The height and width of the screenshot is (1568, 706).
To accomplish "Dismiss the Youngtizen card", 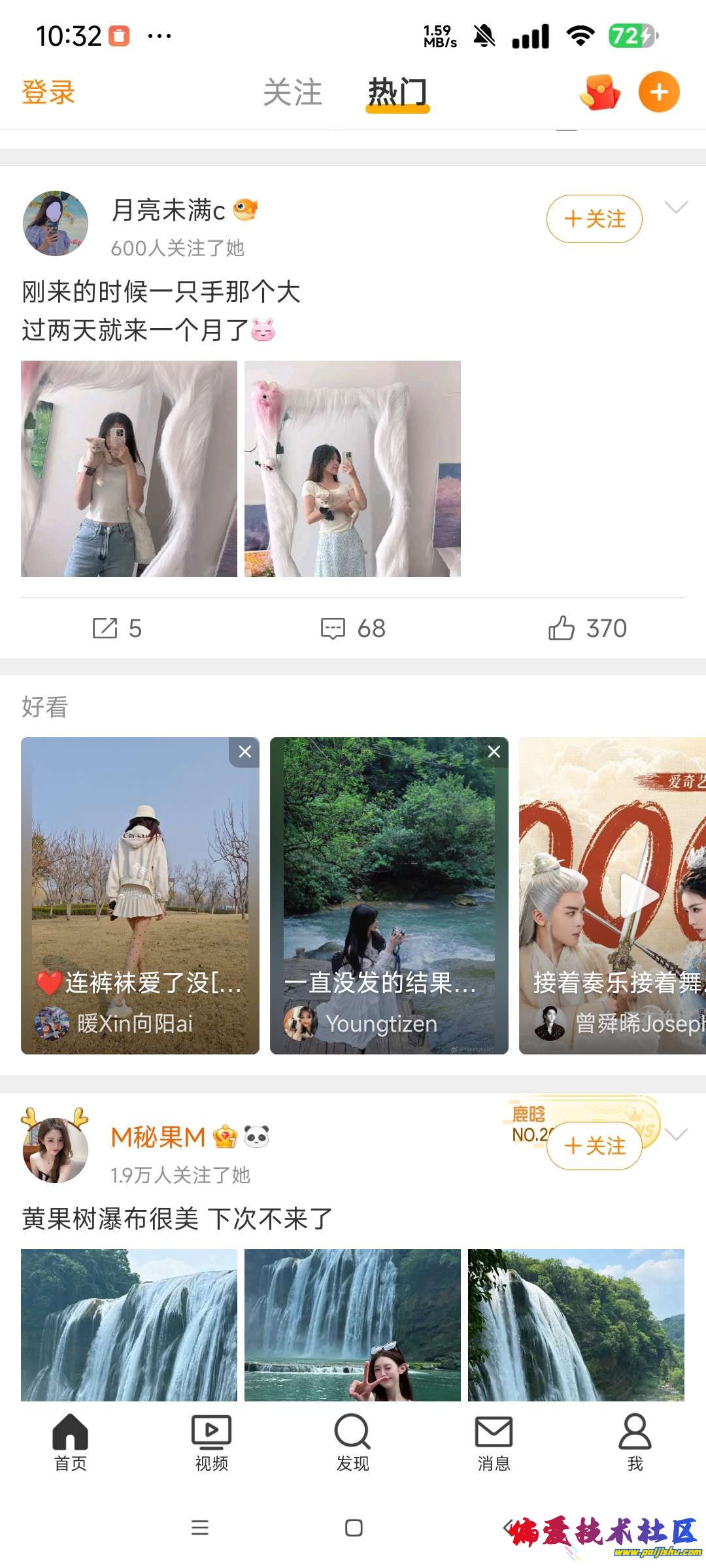I will click(494, 752).
